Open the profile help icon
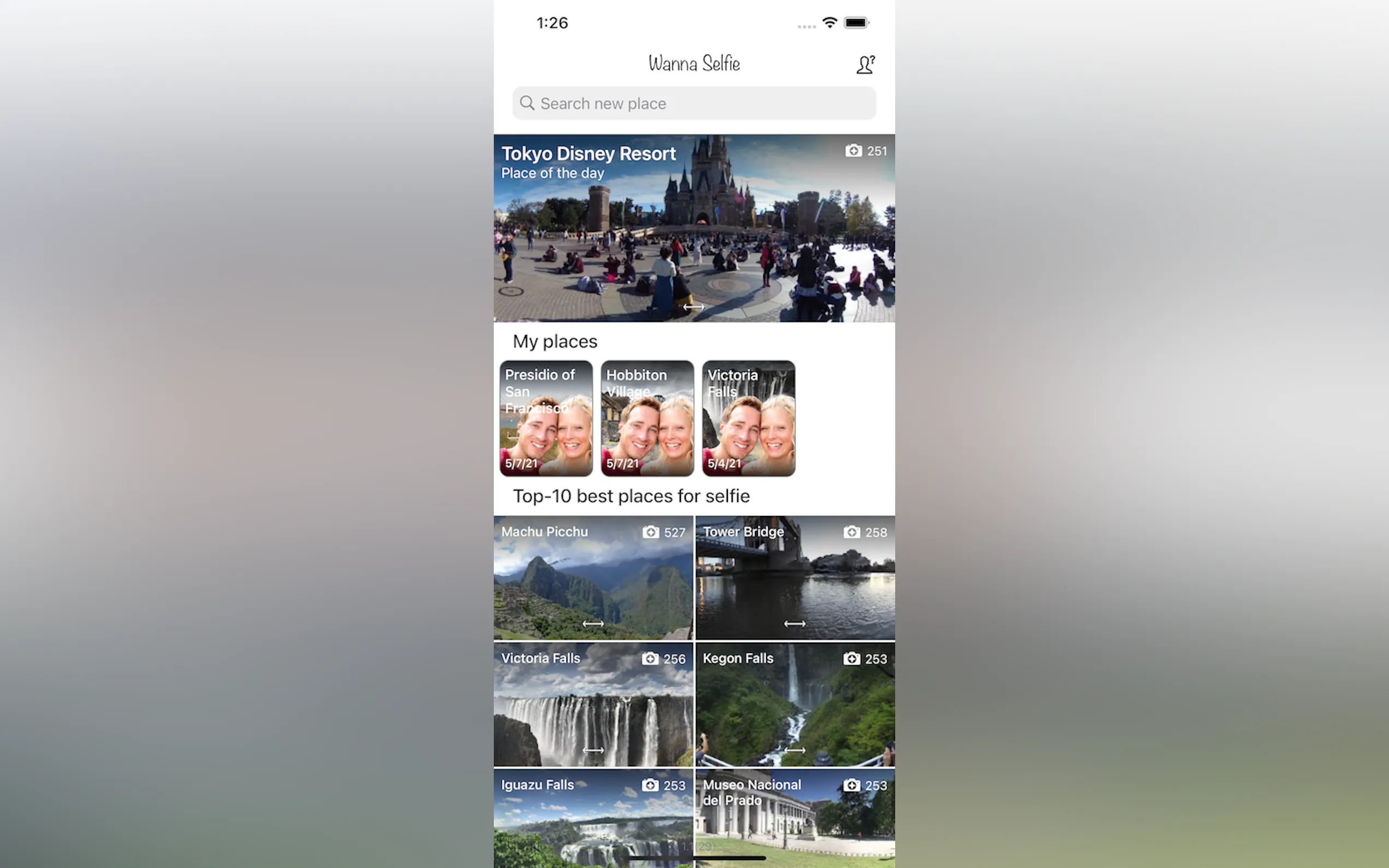The image size is (1389, 868). [865, 64]
